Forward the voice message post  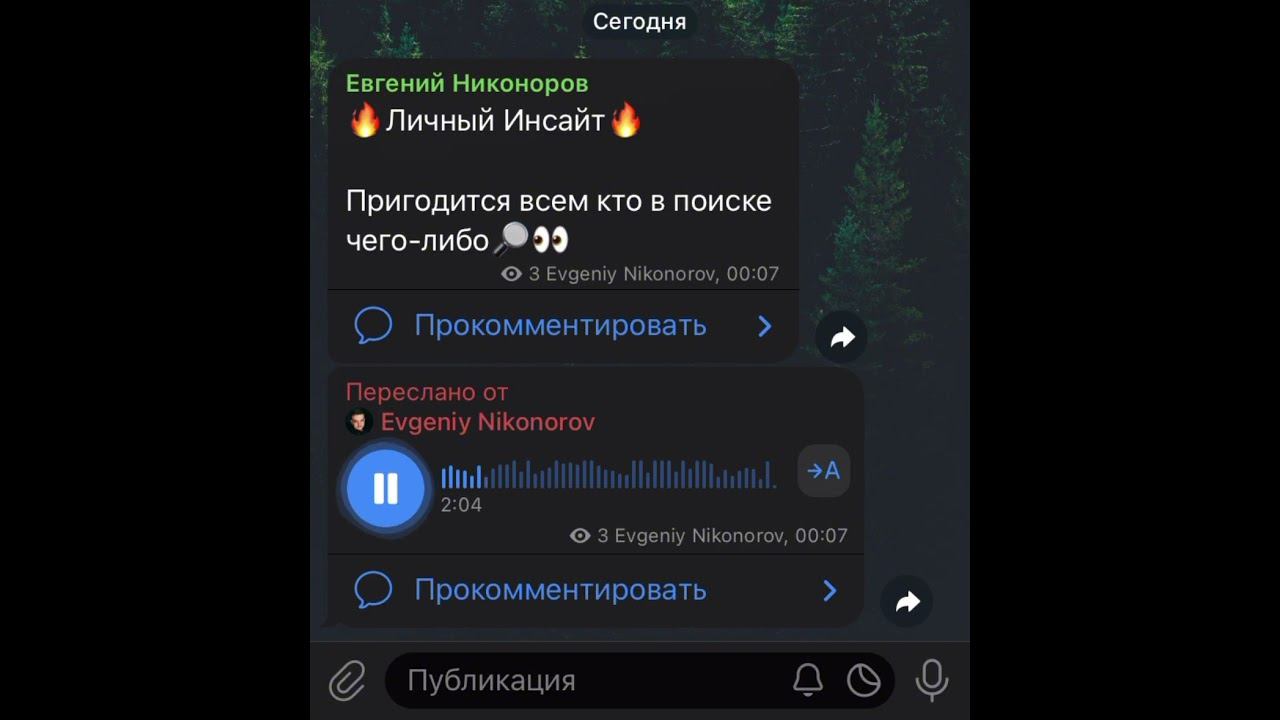(x=907, y=602)
